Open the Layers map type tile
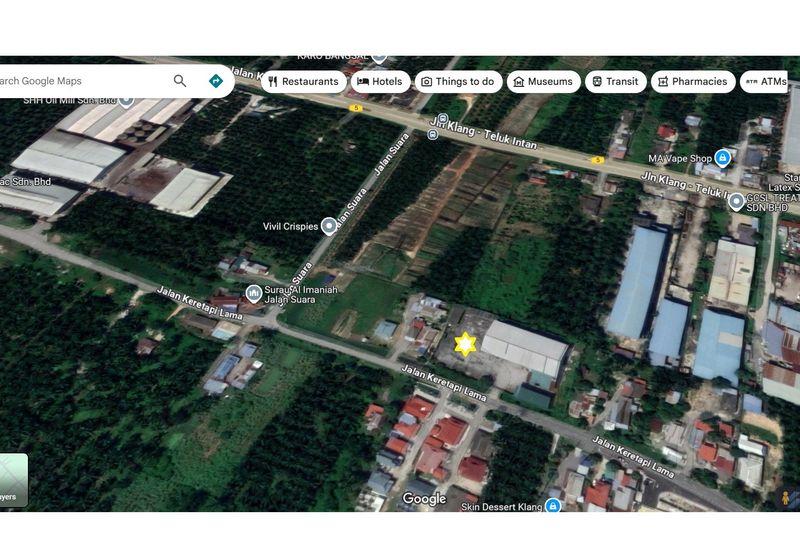Screen dimensions: 800x552 tap(12, 480)
